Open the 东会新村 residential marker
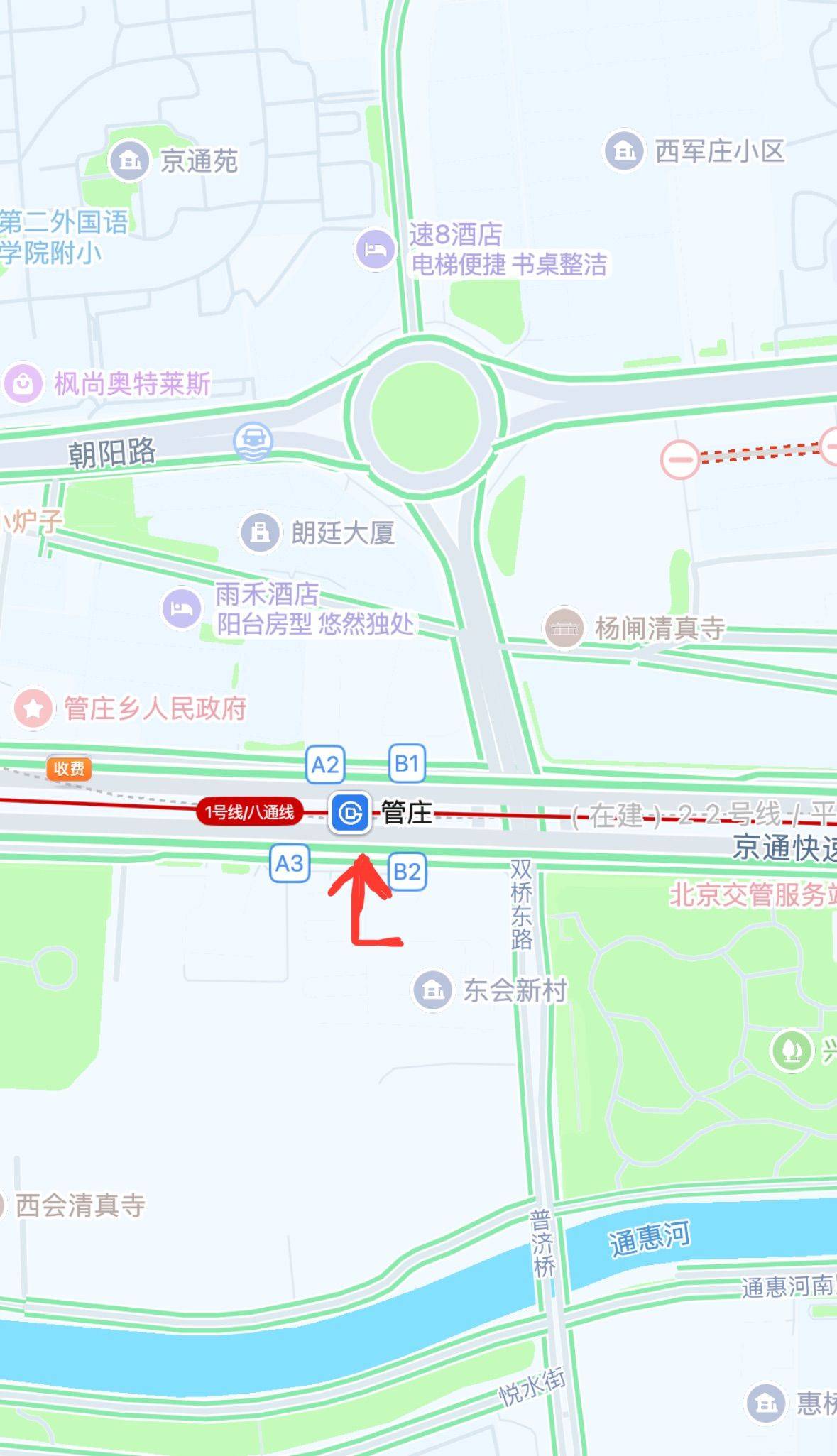Viewport: 837px width, 1456px height. [432, 989]
